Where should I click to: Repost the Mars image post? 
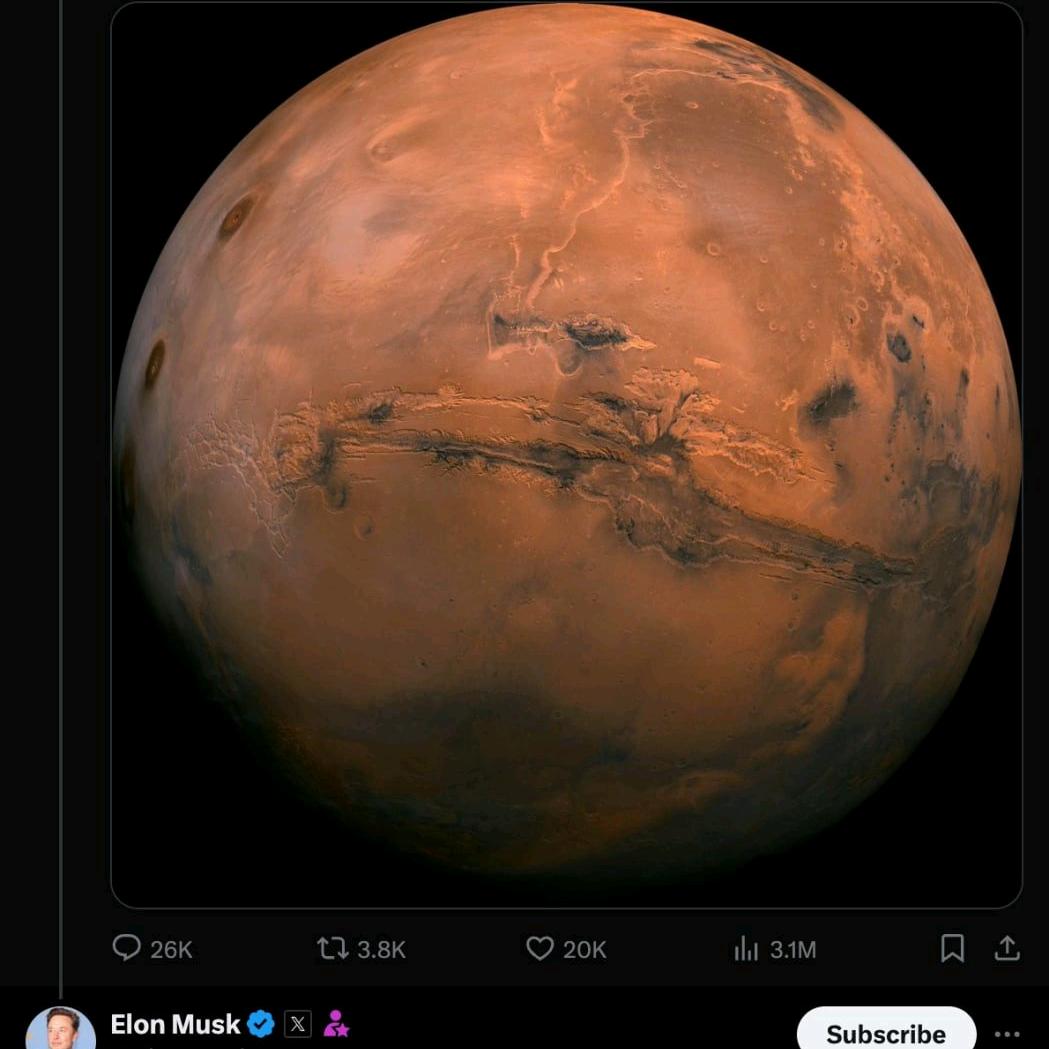click(361, 949)
